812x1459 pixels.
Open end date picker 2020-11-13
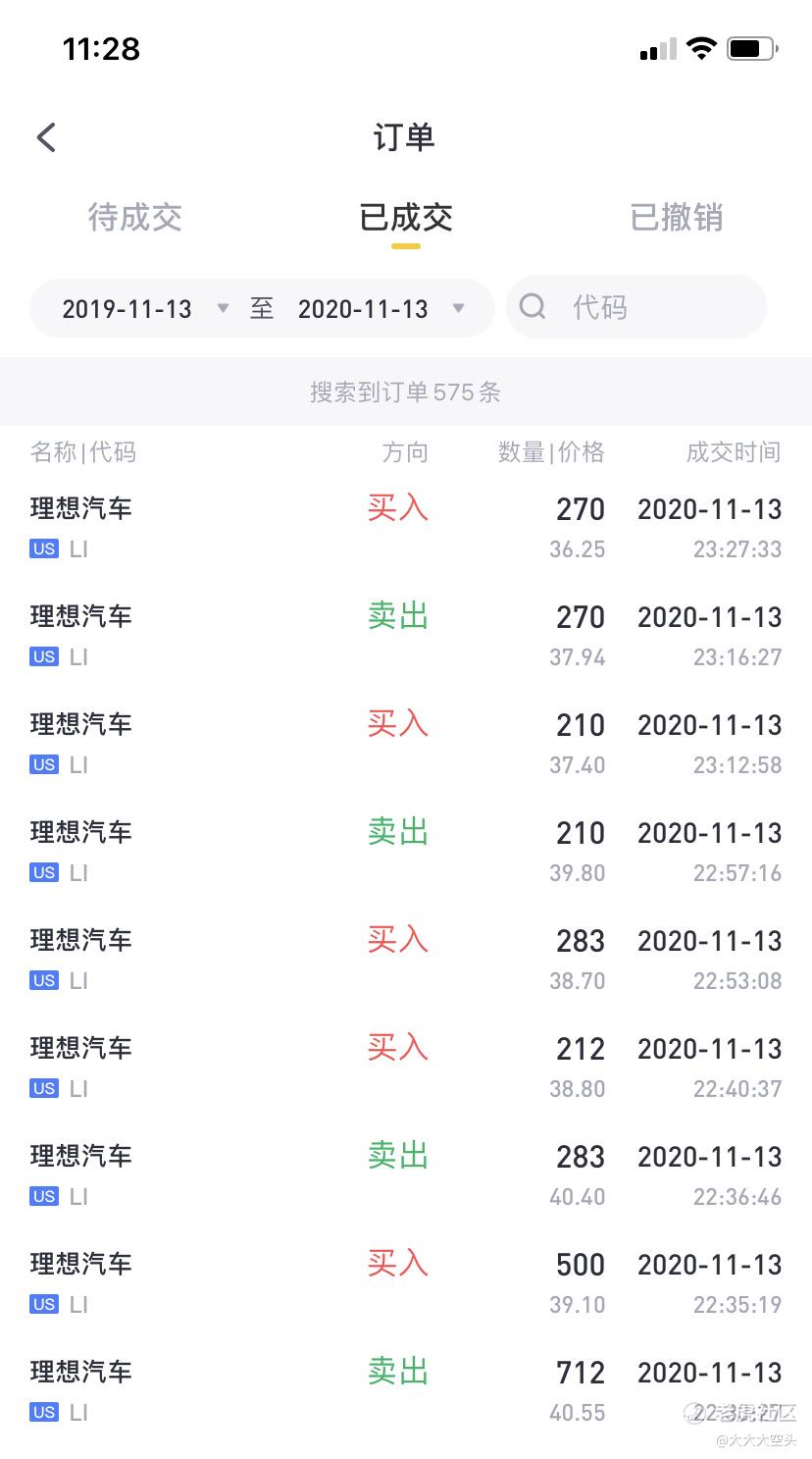point(380,309)
